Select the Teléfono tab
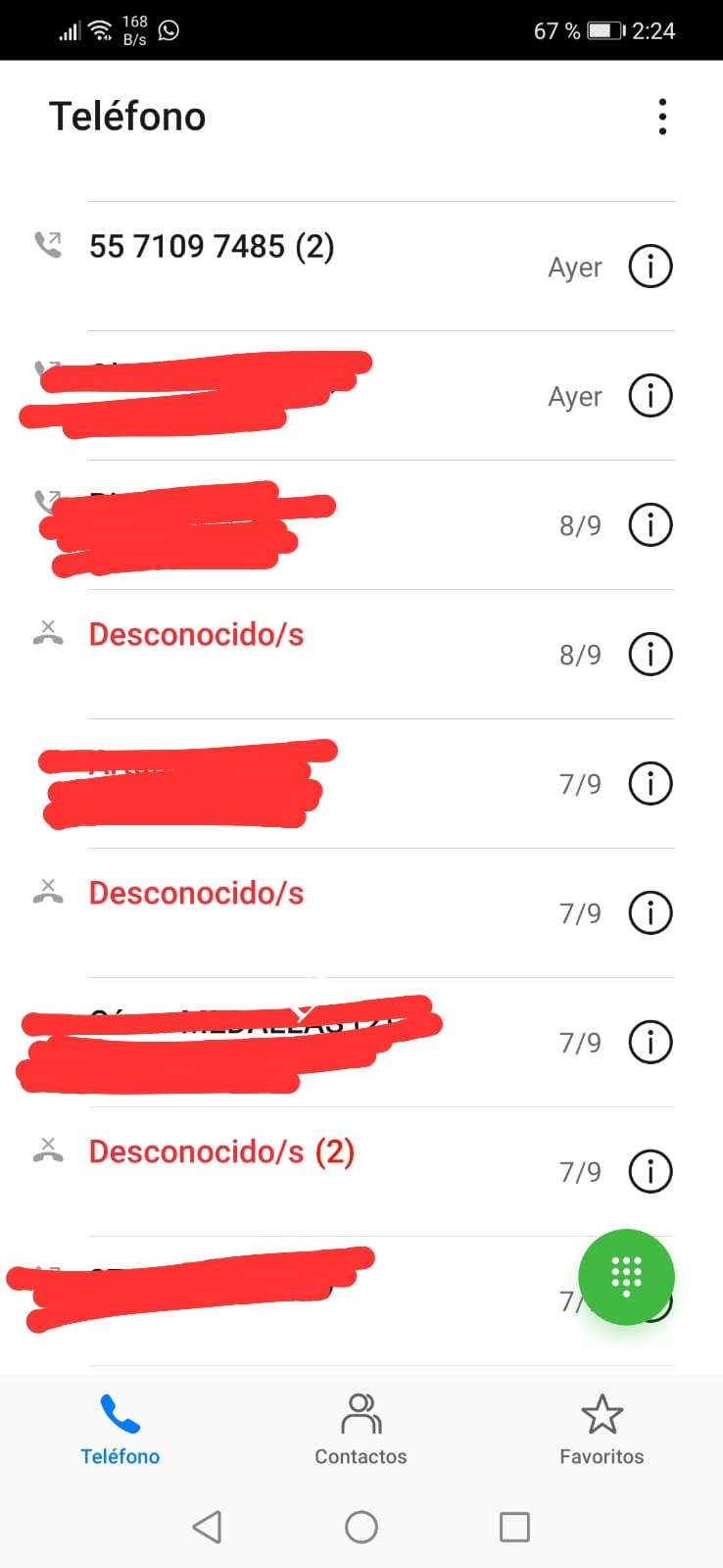Viewport: 723px width, 1568px height. (120, 1429)
